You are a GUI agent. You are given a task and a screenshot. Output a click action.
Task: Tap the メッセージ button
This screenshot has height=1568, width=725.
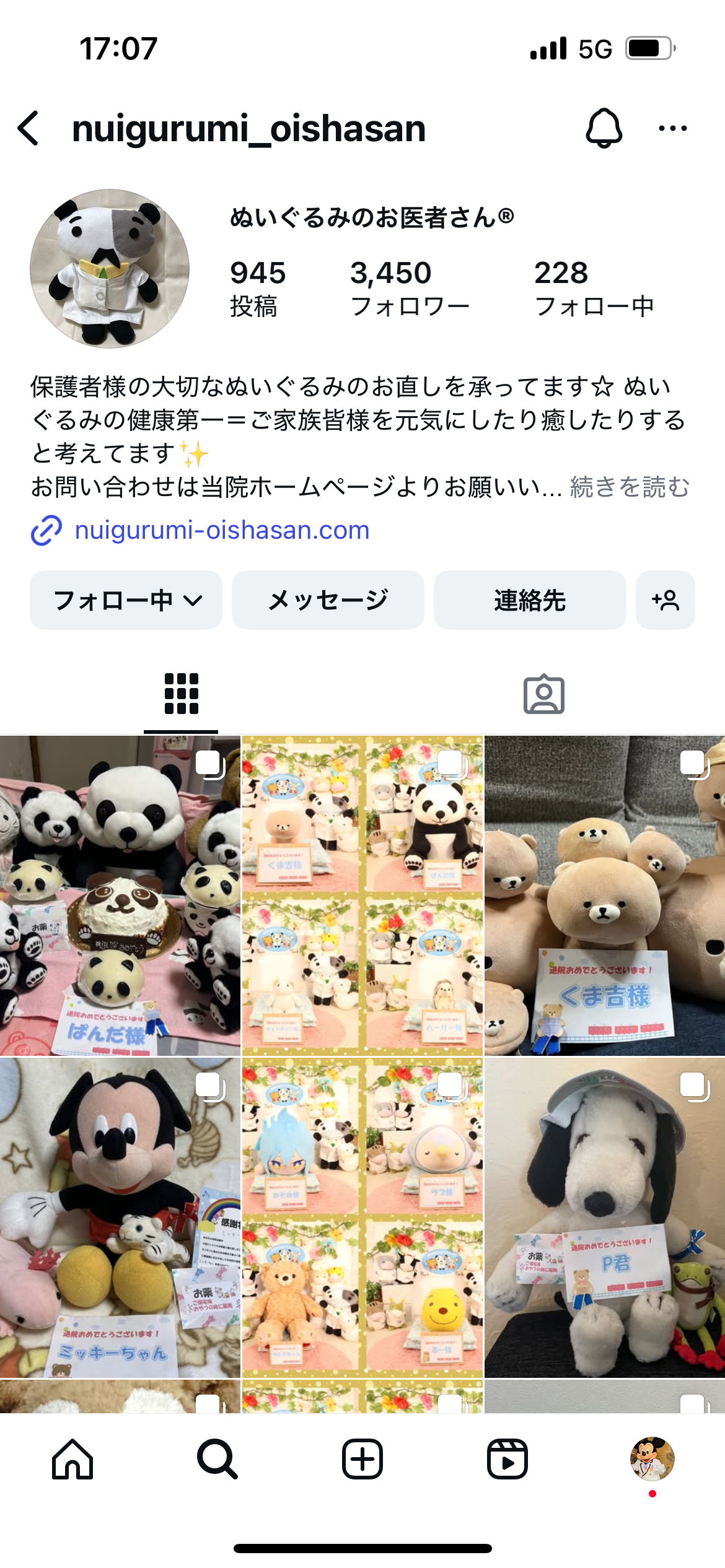[328, 600]
